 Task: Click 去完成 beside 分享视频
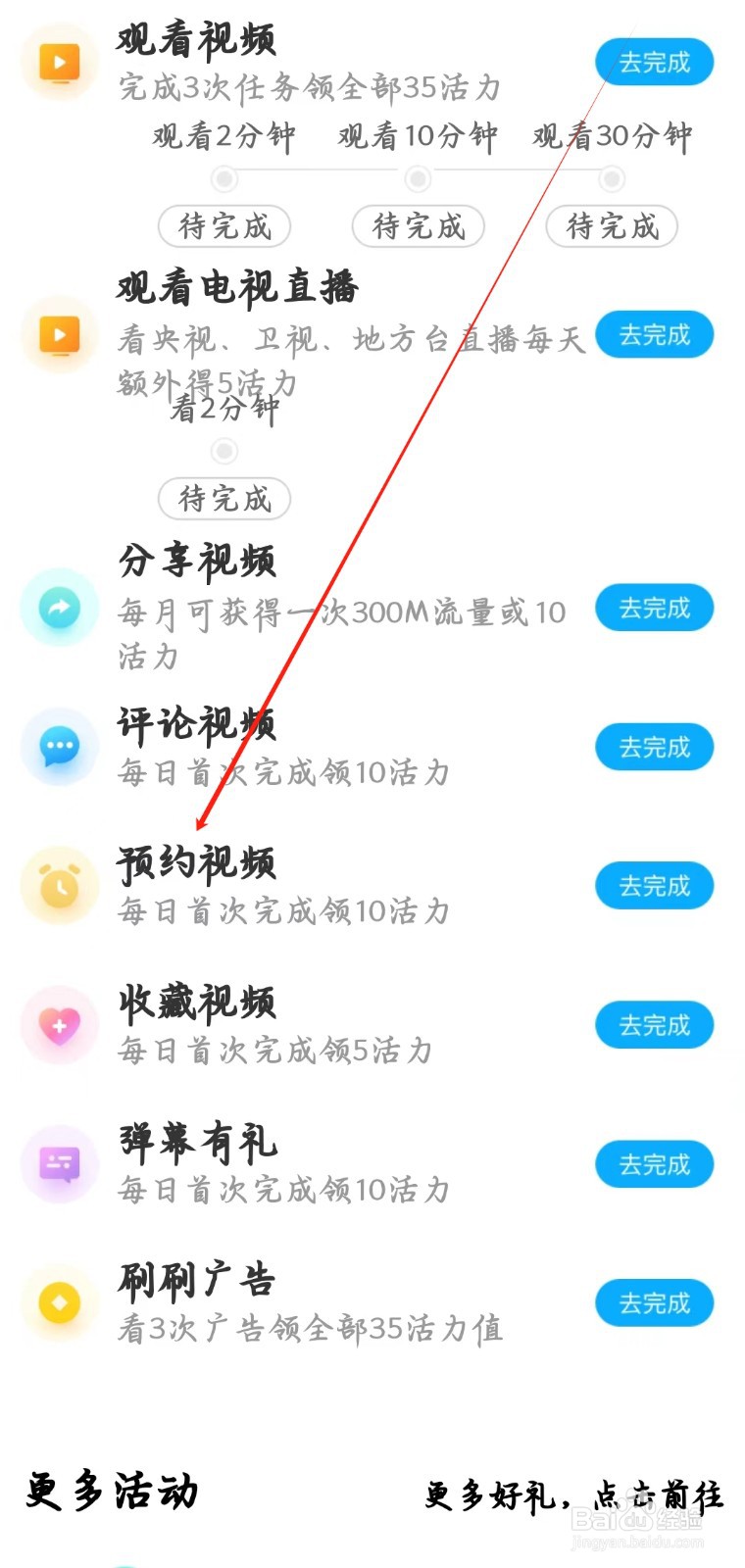654,608
